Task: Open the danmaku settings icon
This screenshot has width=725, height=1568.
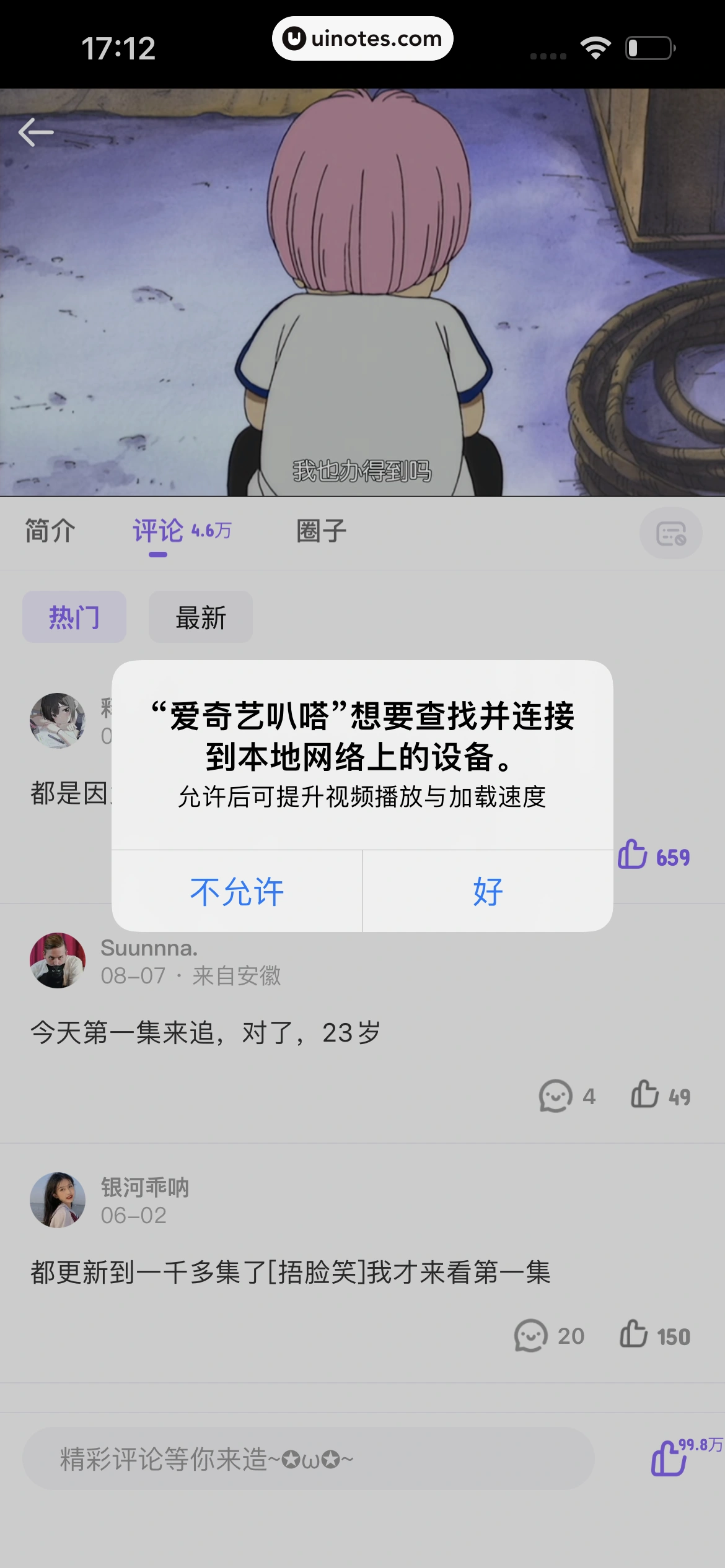Action: [670, 533]
